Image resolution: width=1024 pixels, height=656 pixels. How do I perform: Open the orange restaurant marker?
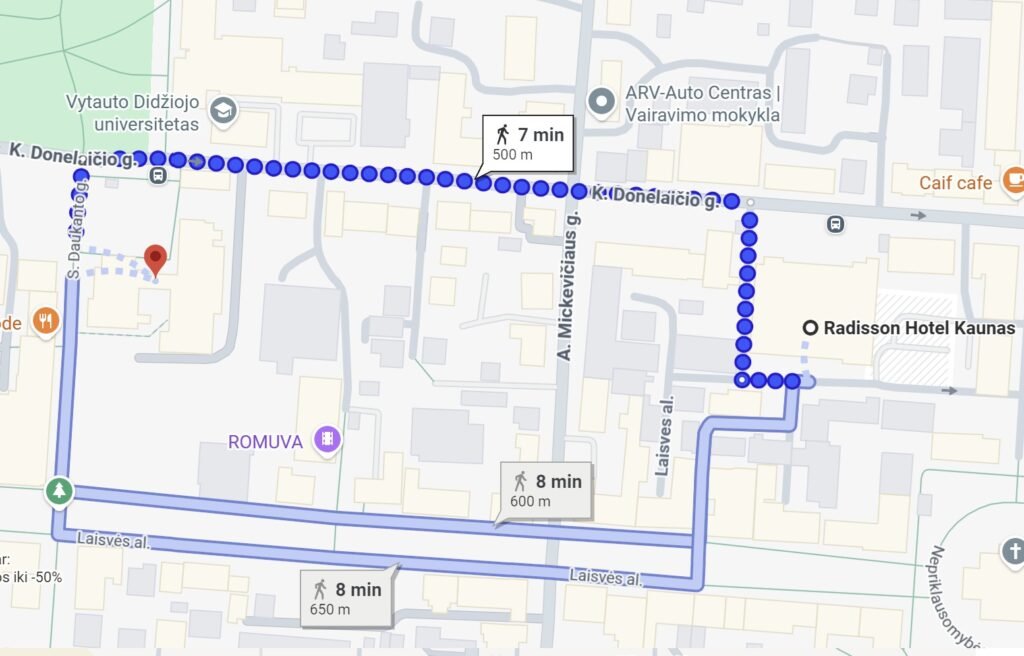click(x=44, y=321)
